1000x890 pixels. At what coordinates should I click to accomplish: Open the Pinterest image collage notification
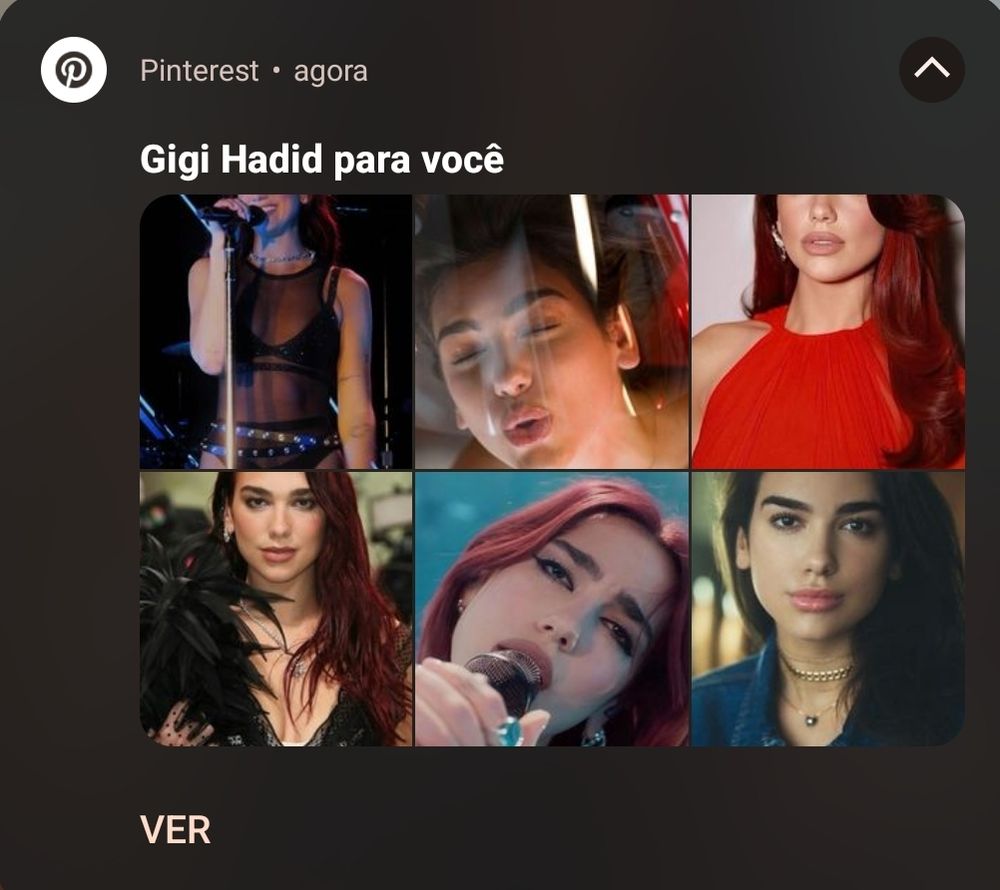pyautogui.click(x=552, y=470)
